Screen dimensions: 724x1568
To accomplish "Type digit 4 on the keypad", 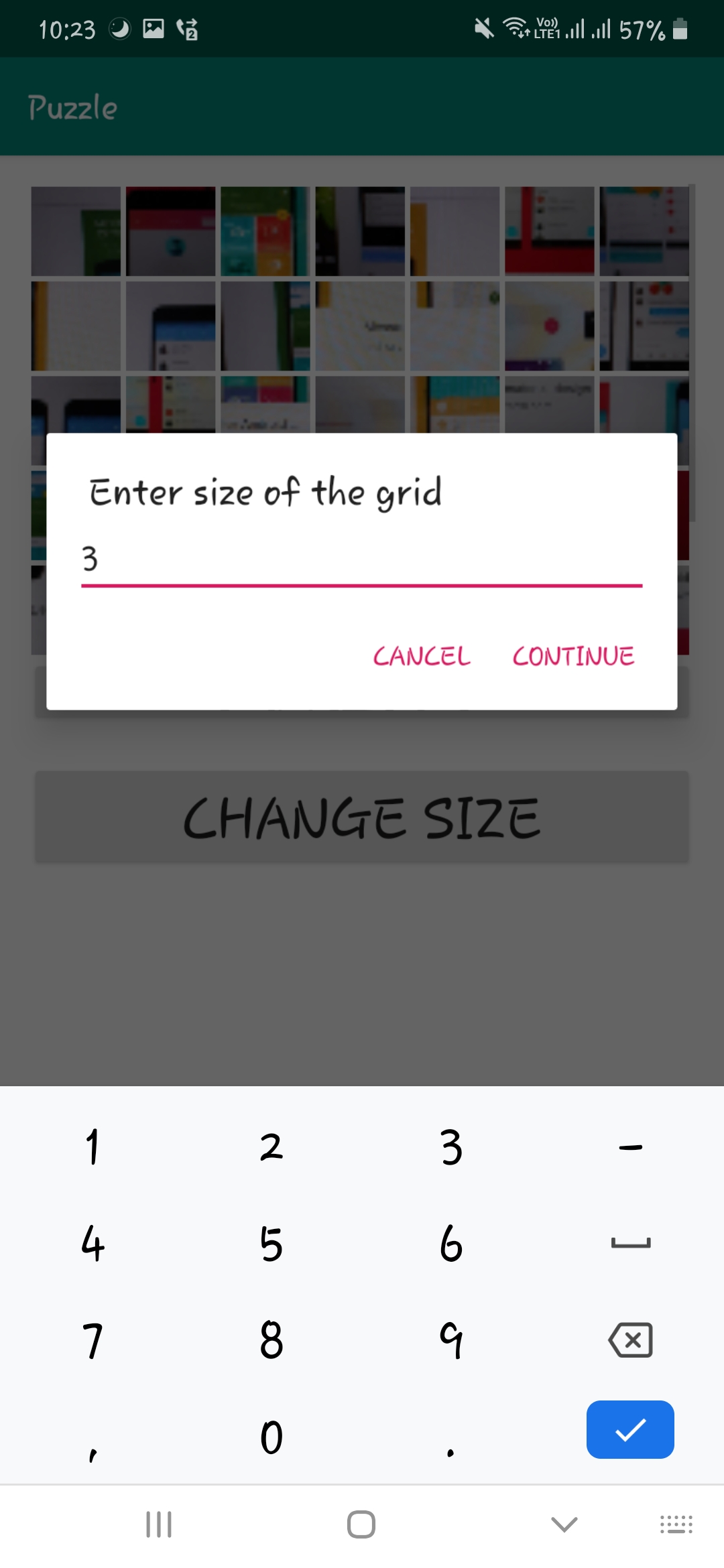I will (93, 1244).
